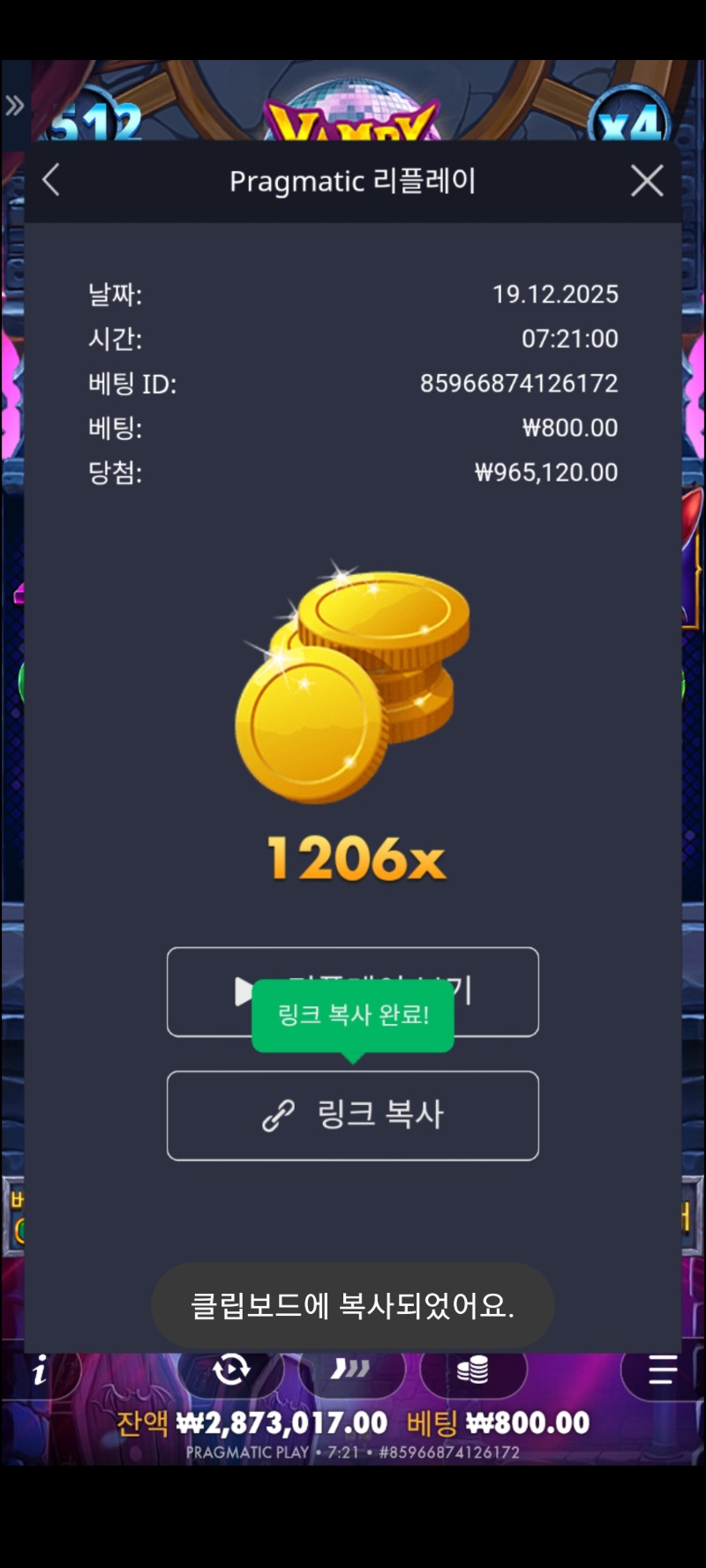Open autoplay spin settings
Image resolution: width=706 pixels, height=1568 pixels.
coord(231,1370)
